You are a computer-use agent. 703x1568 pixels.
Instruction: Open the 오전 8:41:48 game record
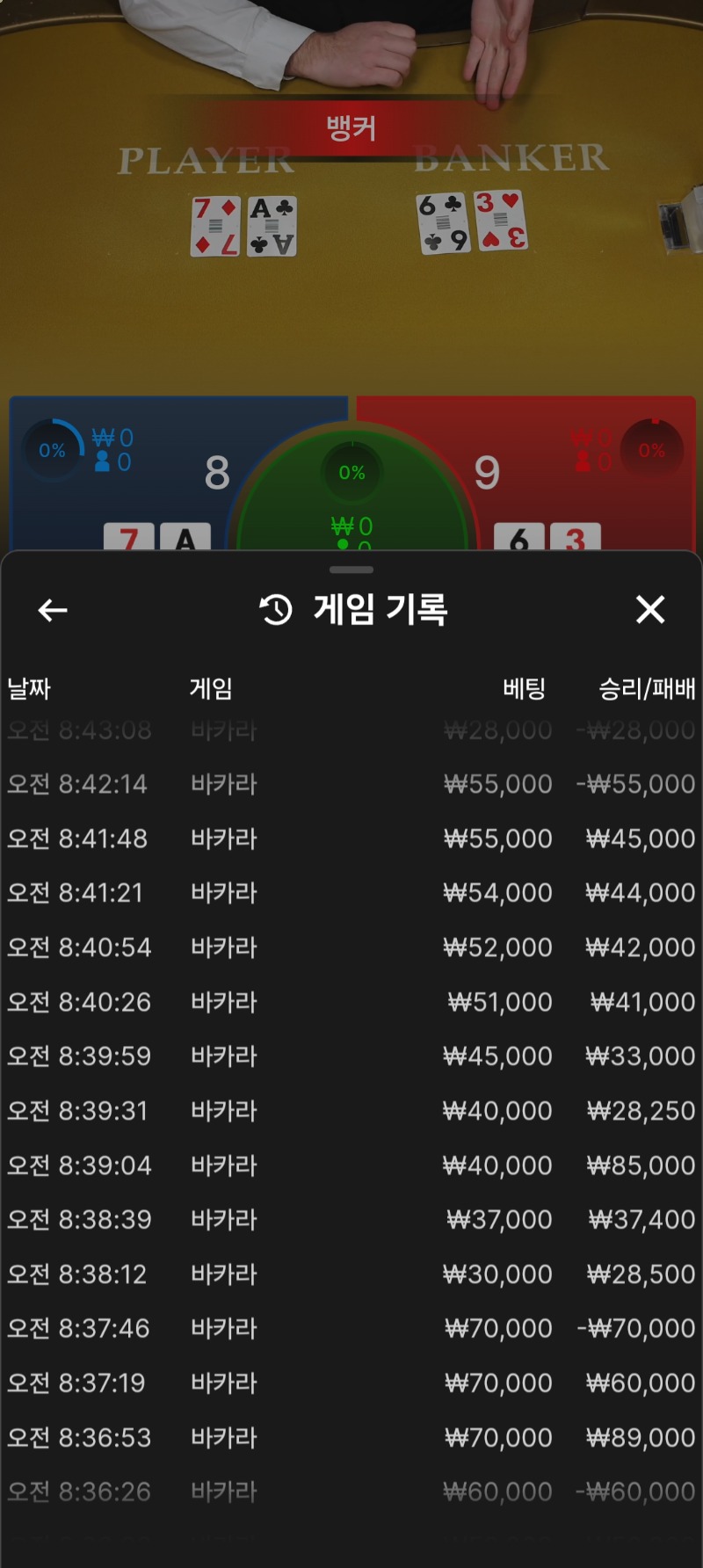pyautogui.click(x=351, y=838)
